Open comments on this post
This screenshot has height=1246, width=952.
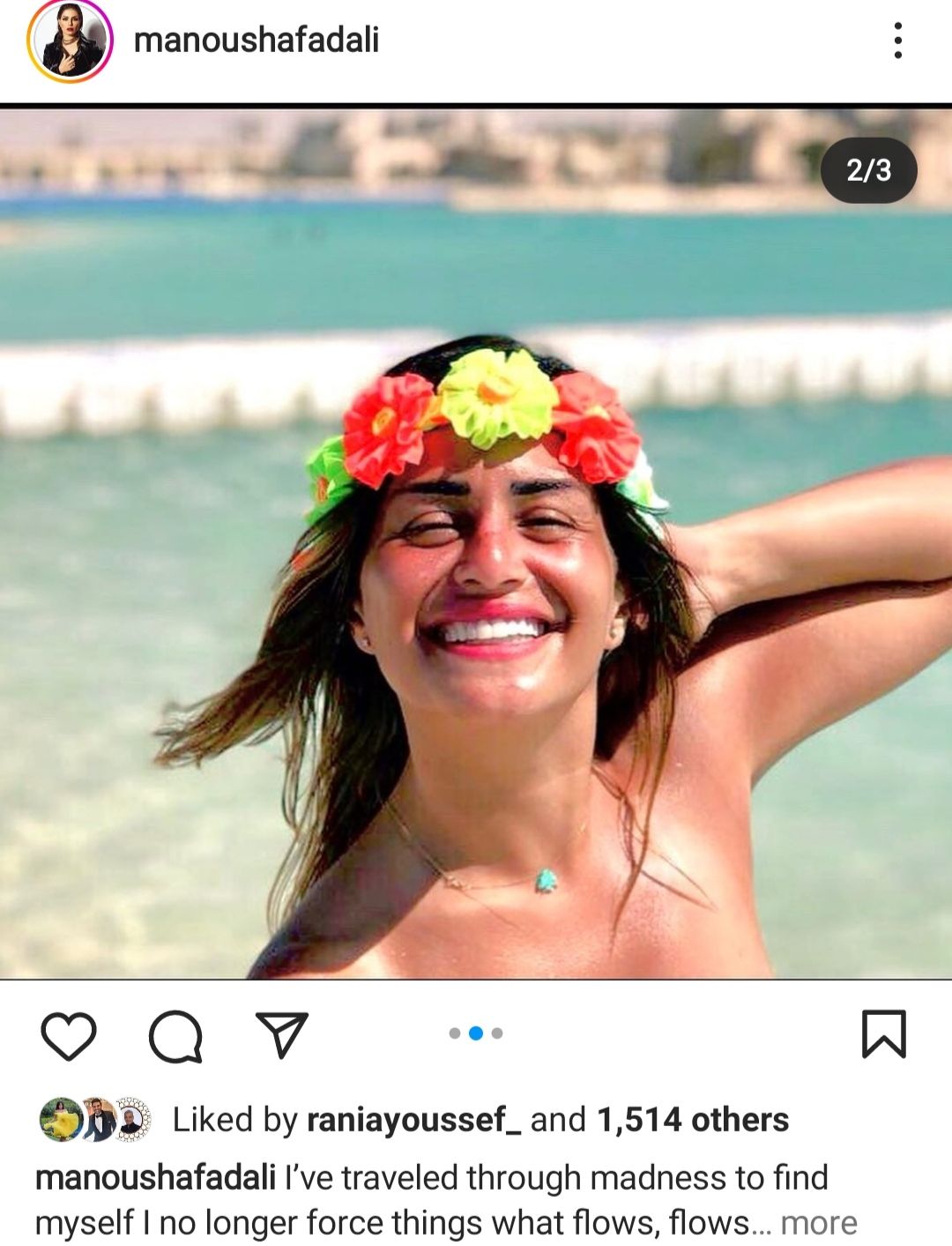pyautogui.click(x=175, y=1035)
